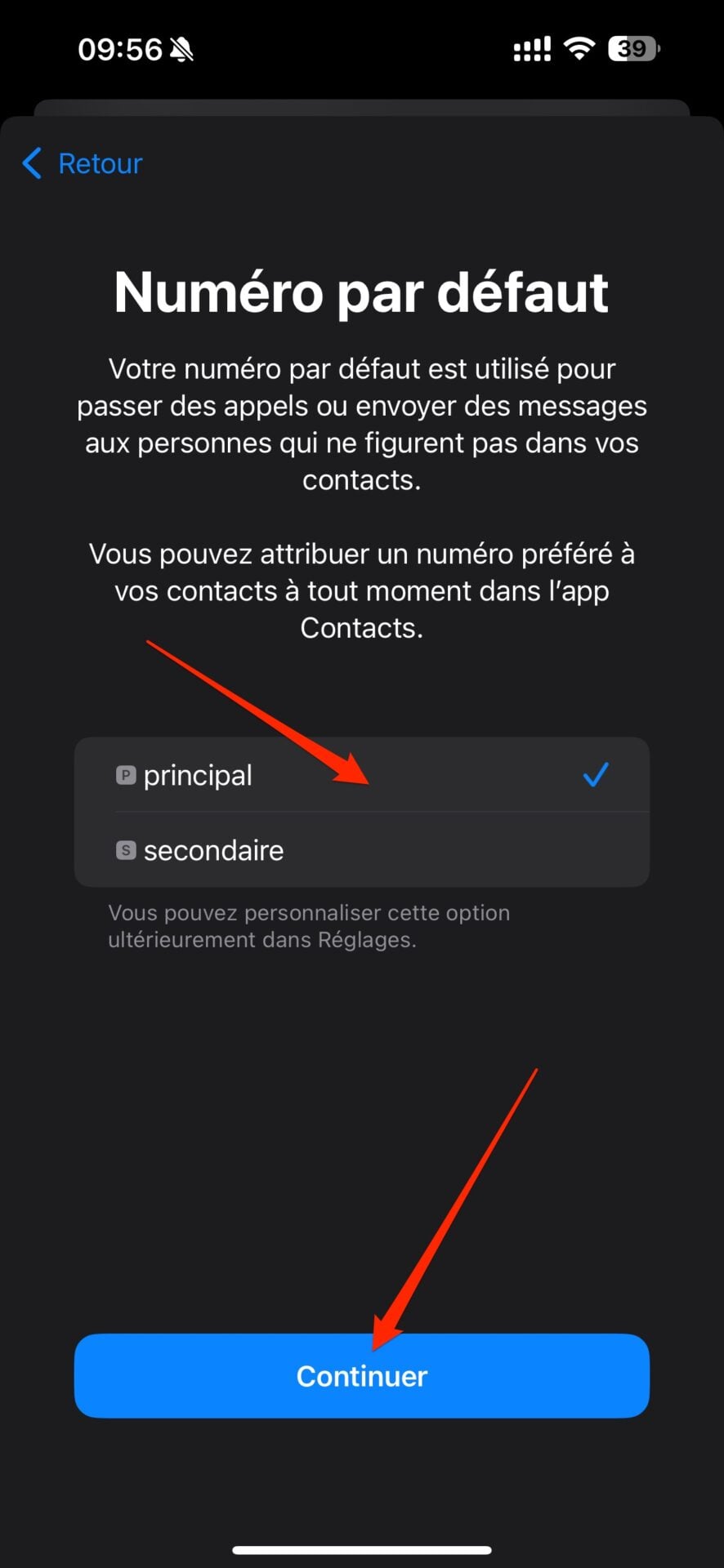Tap the Continuer button
This screenshot has height=1568, width=724.
361,1376
